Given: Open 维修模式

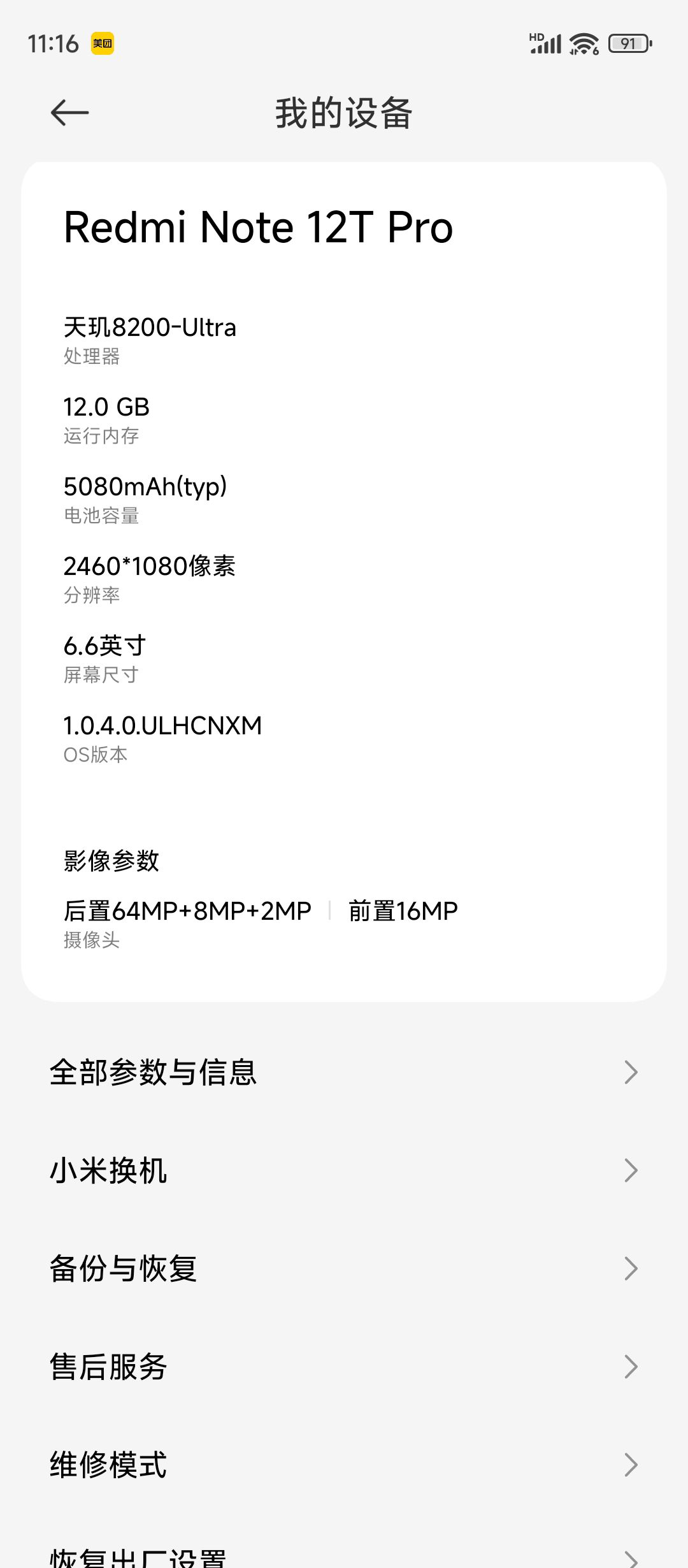Looking at the screenshot, I should pos(344,1465).
